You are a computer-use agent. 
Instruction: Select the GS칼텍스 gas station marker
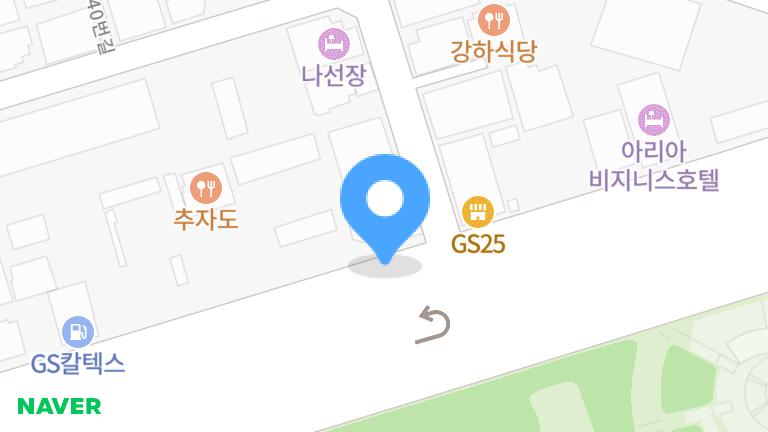pyautogui.click(x=78, y=331)
